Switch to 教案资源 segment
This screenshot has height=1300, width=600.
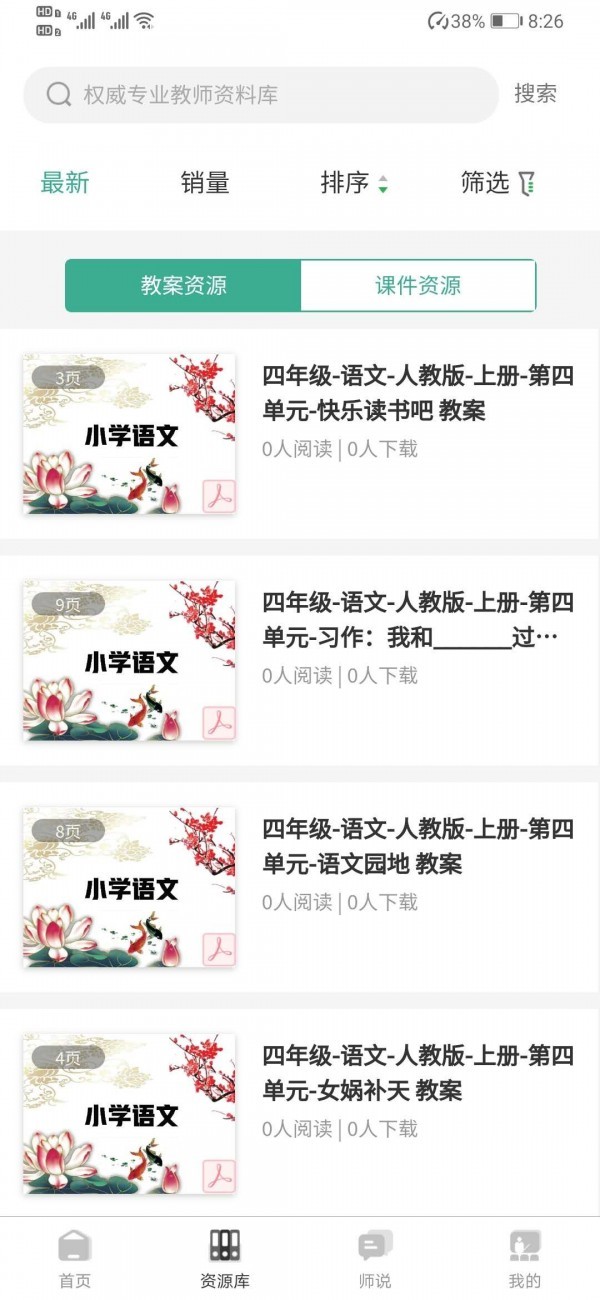click(183, 286)
